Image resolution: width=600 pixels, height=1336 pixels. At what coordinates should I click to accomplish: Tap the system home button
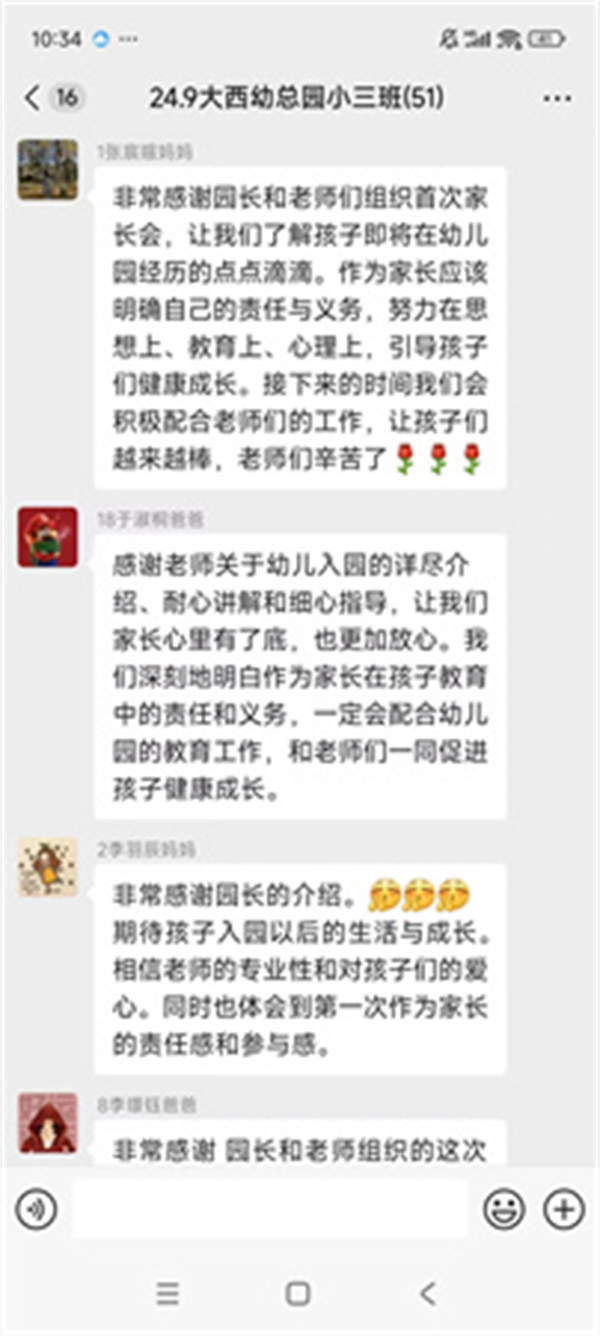(x=298, y=1293)
